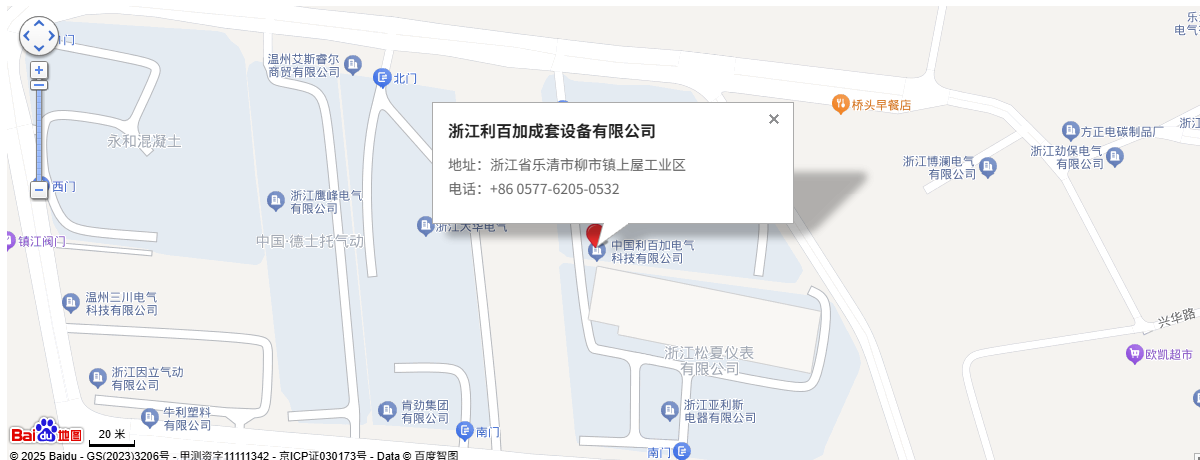
Task: Tap the red location marker
Action: click(595, 235)
